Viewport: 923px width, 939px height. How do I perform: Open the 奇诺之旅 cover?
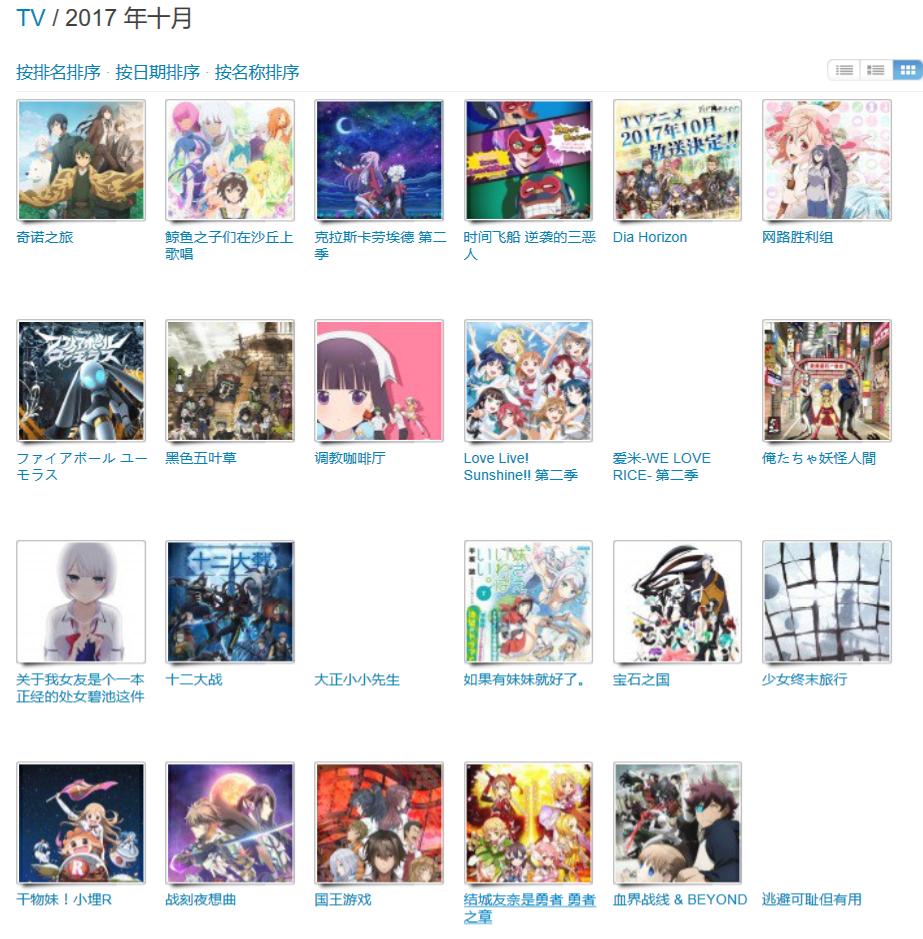tap(81, 160)
